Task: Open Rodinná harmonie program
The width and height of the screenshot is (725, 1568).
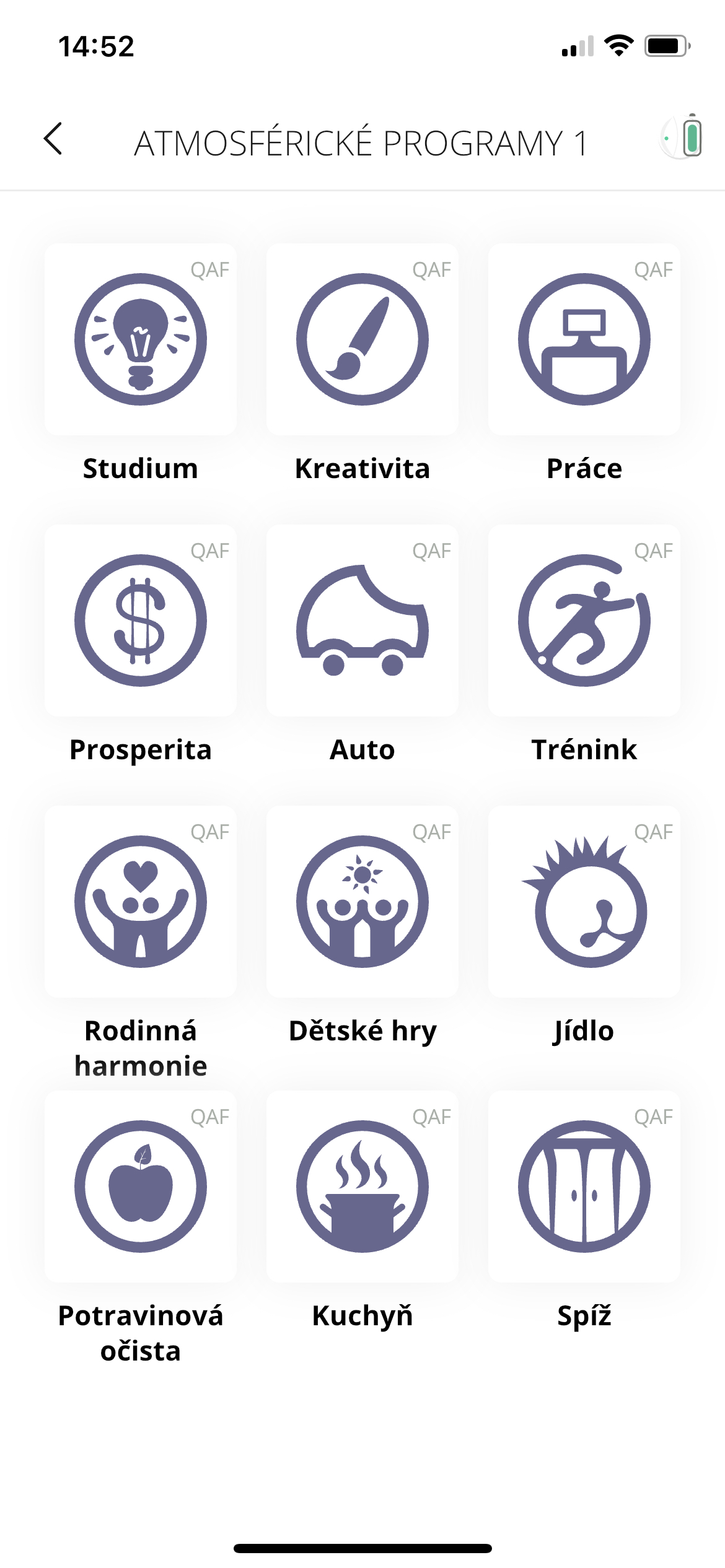Action: point(141,902)
